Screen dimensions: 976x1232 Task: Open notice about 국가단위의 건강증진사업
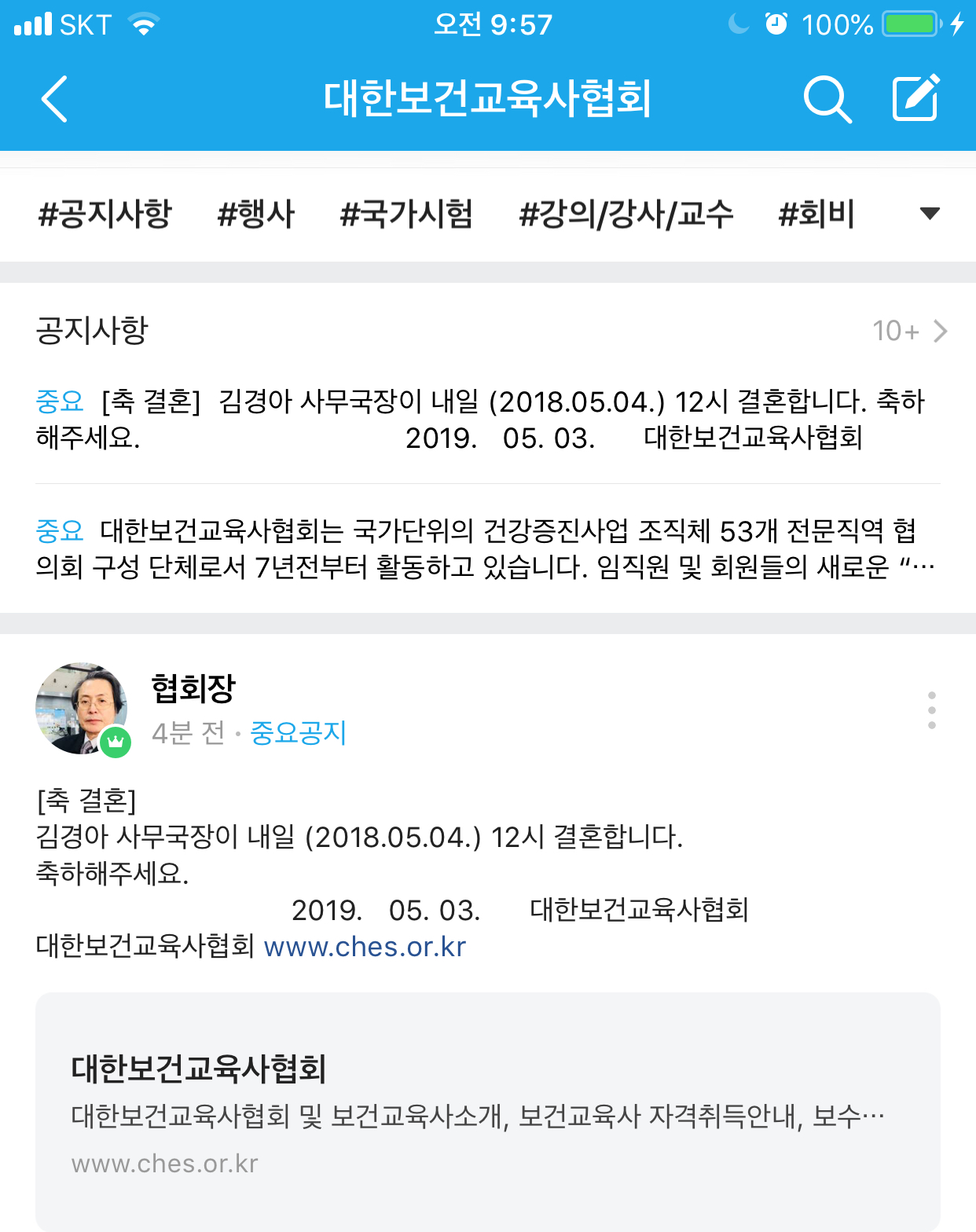[x=479, y=548]
